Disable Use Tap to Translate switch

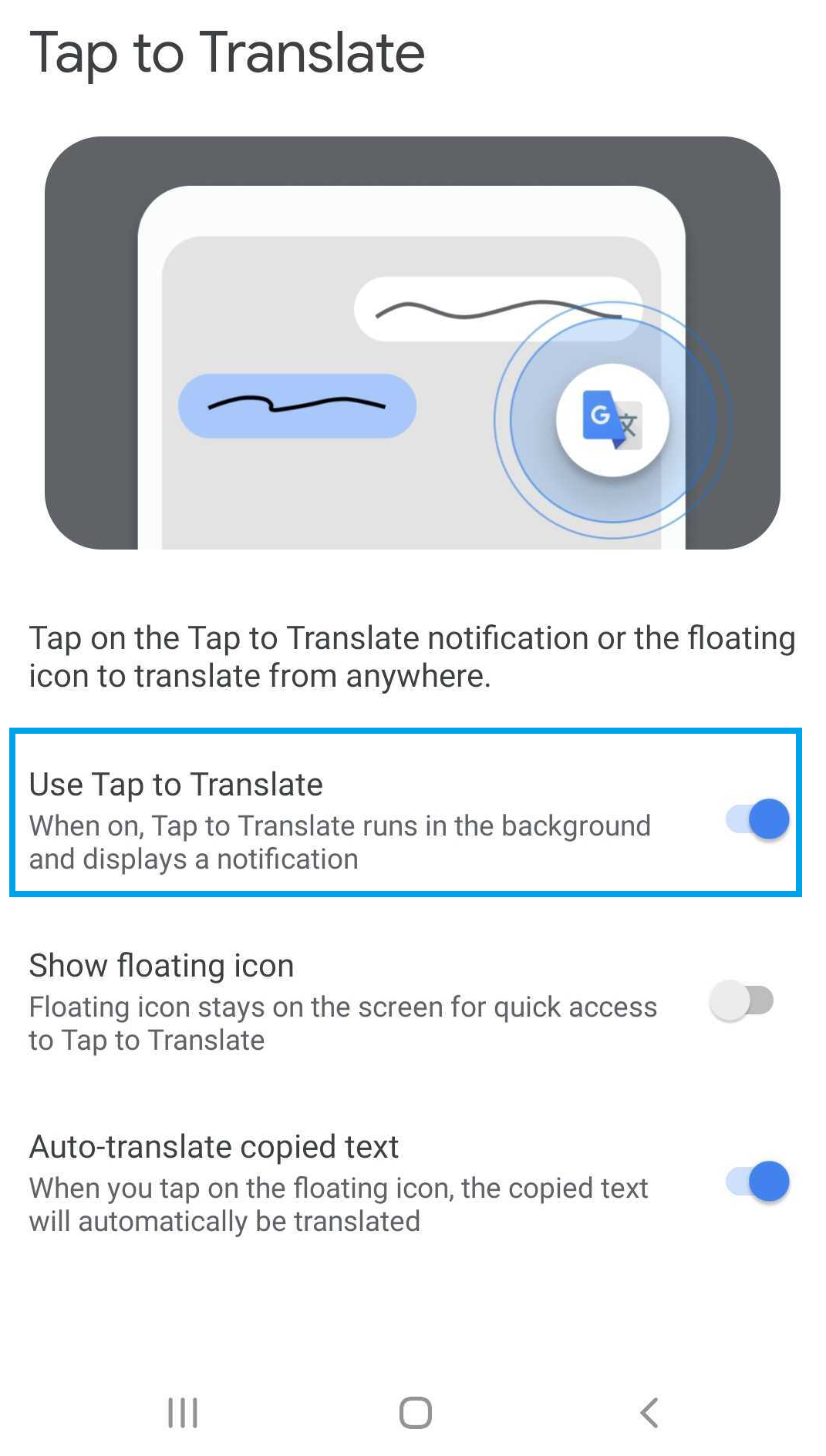click(757, 819)
